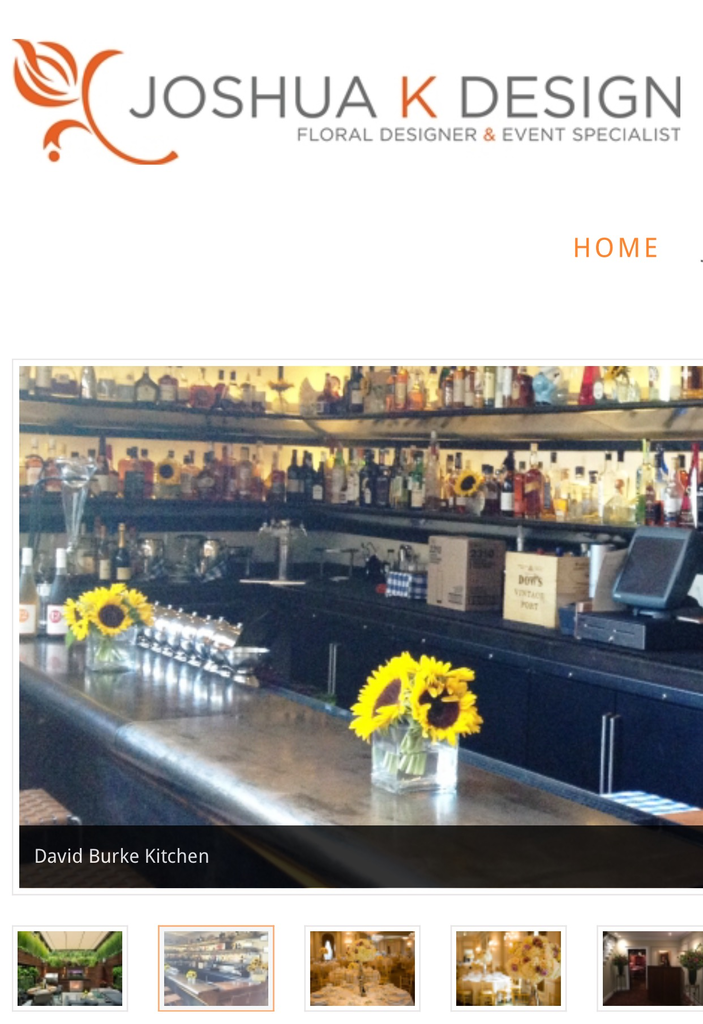Select the banquet tables thumbnail
The width and height of the screenshot is (703, 1024).
(x=362, y=968)
